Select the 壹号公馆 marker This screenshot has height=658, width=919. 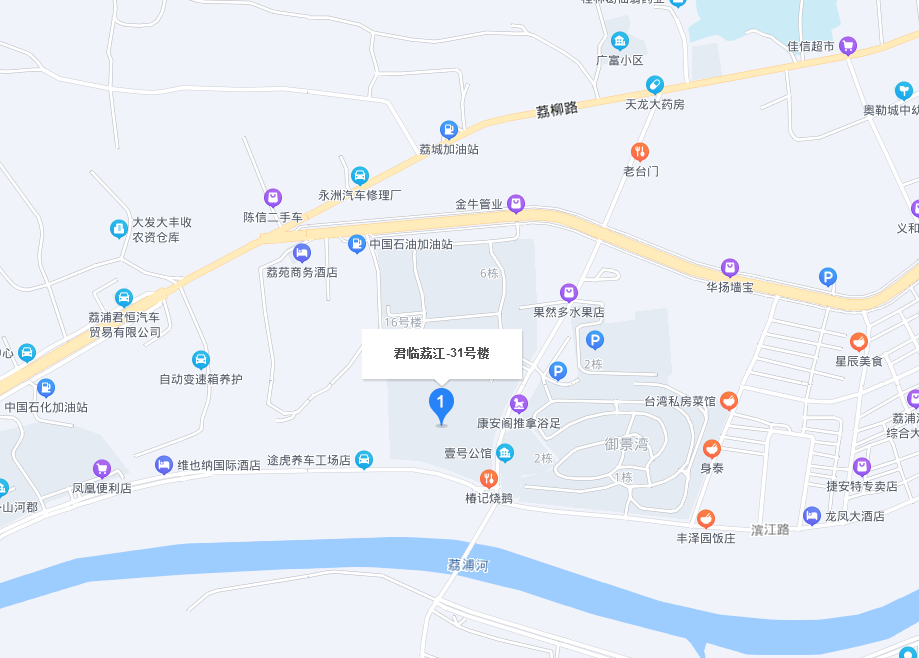coord(505,453)
